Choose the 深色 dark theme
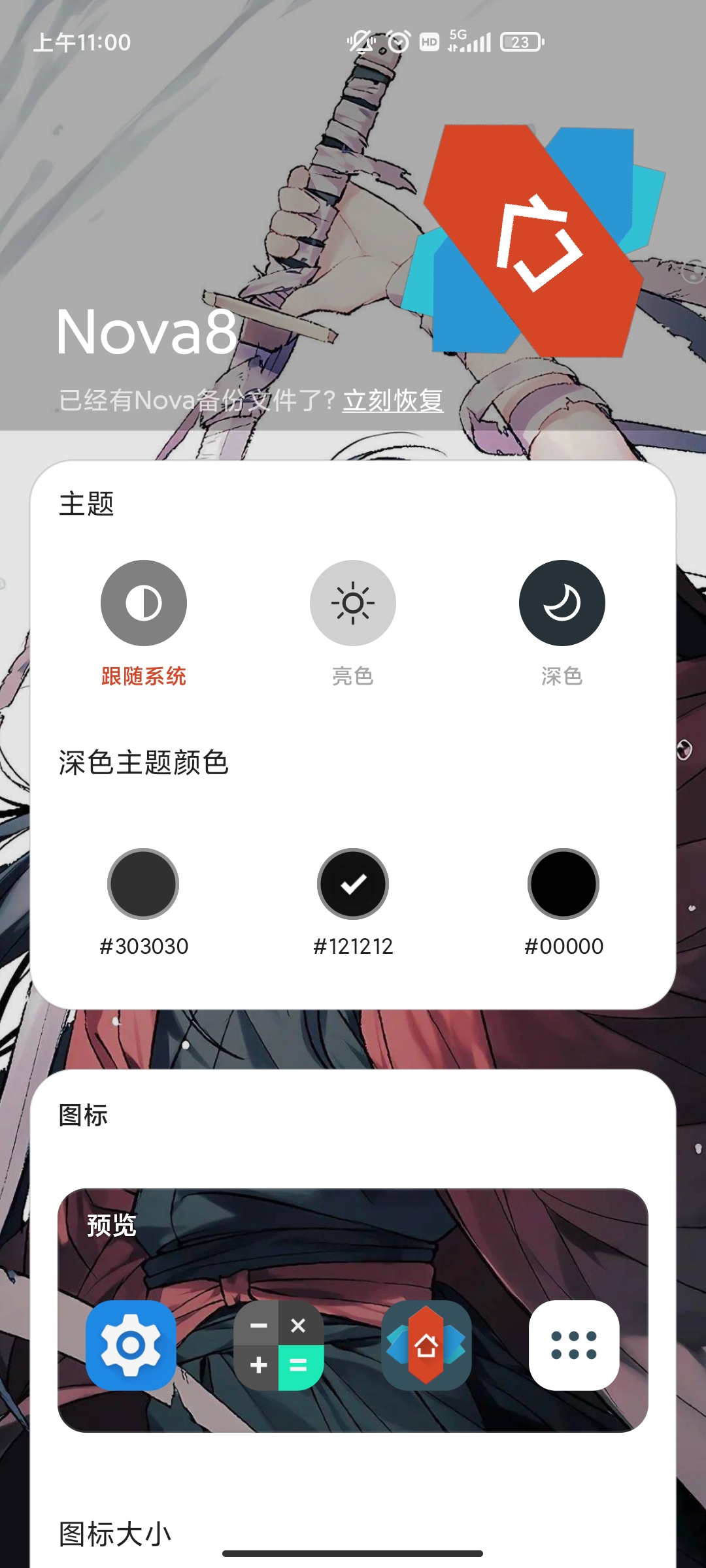Image resolution: width=706 pixels, height=1568 pixels. [x=562, y=603]
